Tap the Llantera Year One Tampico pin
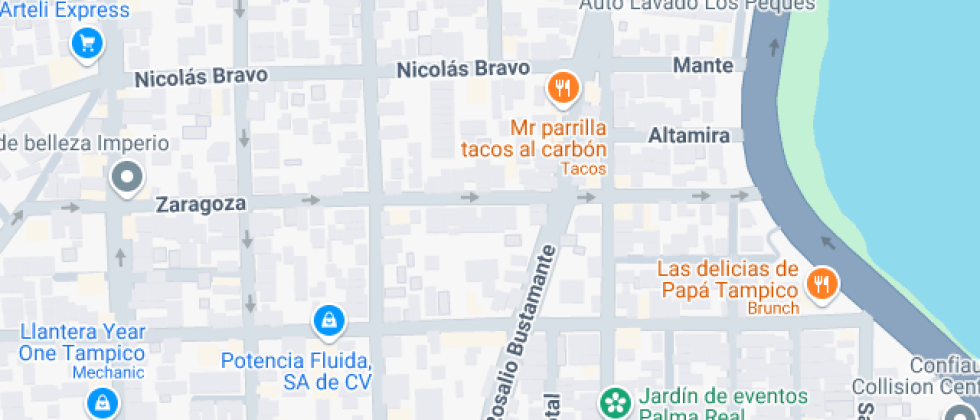The width and height of the screenshot is (980, 420). (101, 402)
